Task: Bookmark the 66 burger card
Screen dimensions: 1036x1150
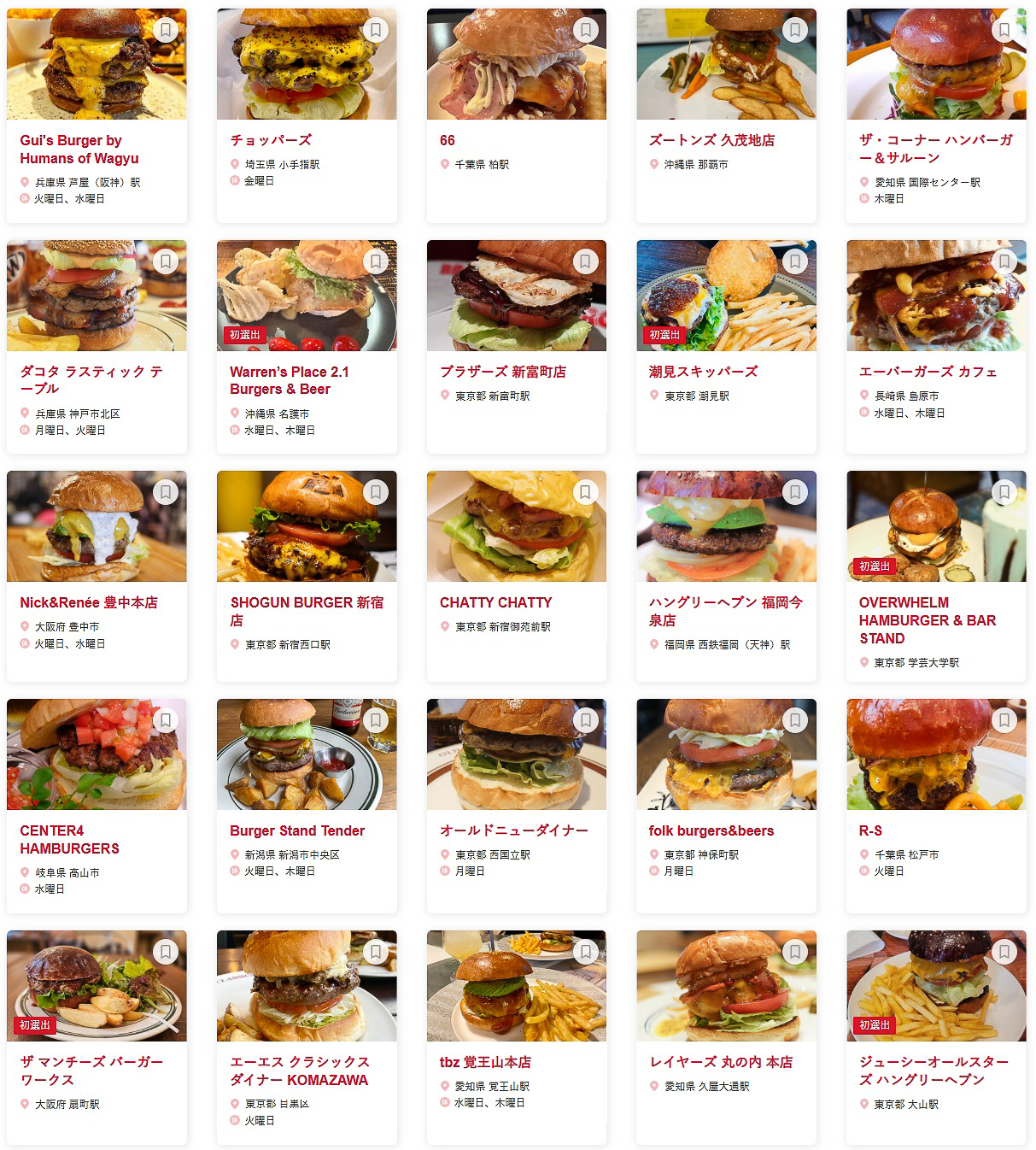Action: pyautogui.click(x=586, y=29)
